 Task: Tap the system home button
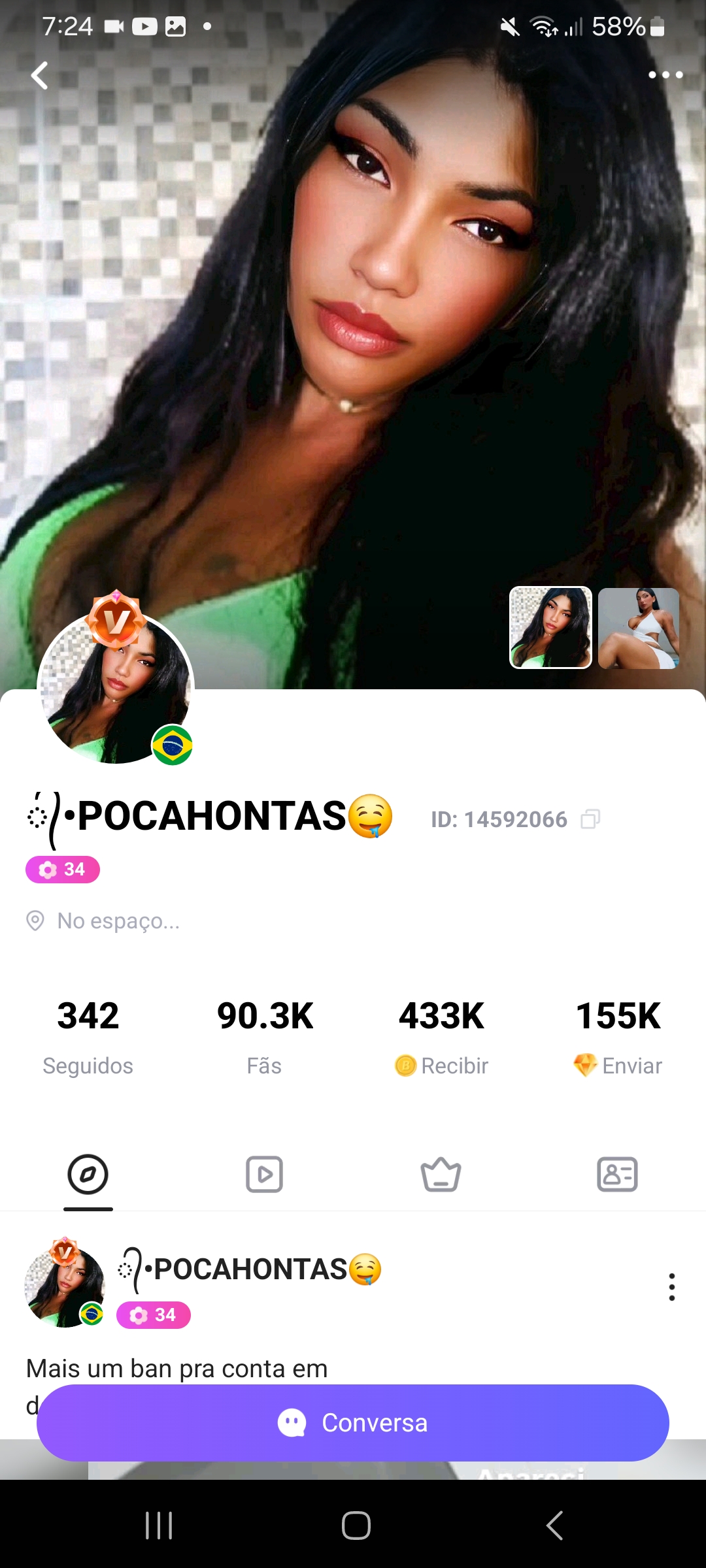click(356, 1526)
